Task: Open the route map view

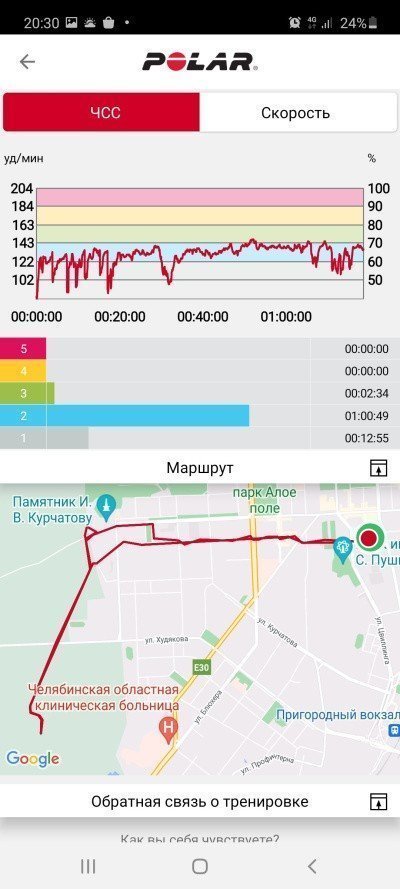Action: pyautogui.click(x=200, y=629)
